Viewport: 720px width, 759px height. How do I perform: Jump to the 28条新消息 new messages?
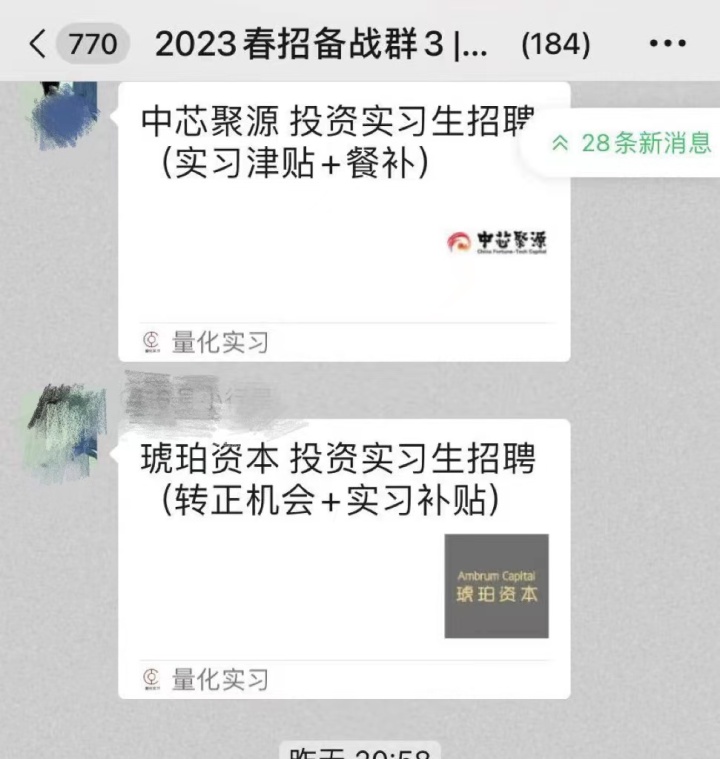(631, 143)
